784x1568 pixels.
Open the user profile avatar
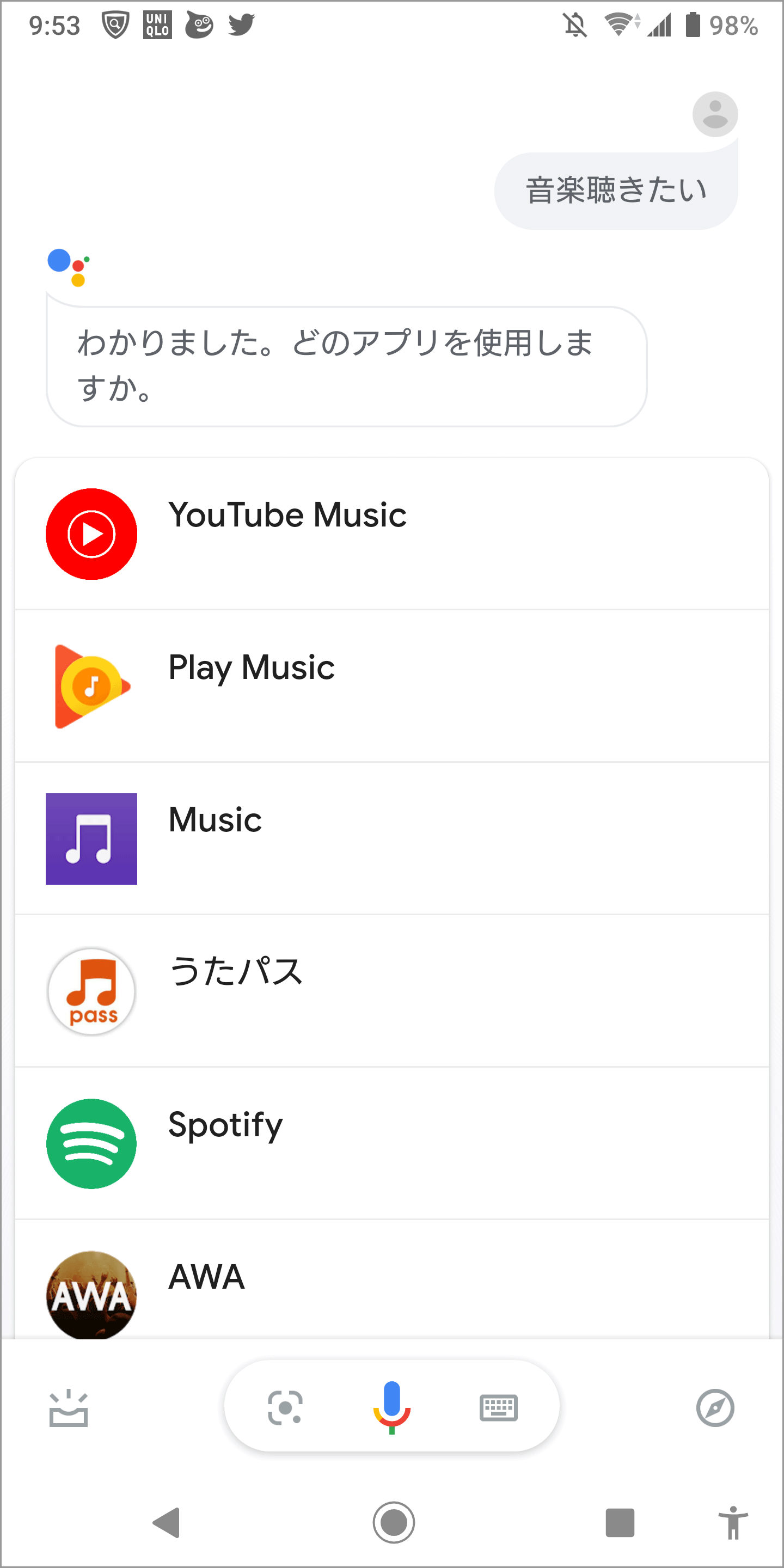(x=715, y=114)
